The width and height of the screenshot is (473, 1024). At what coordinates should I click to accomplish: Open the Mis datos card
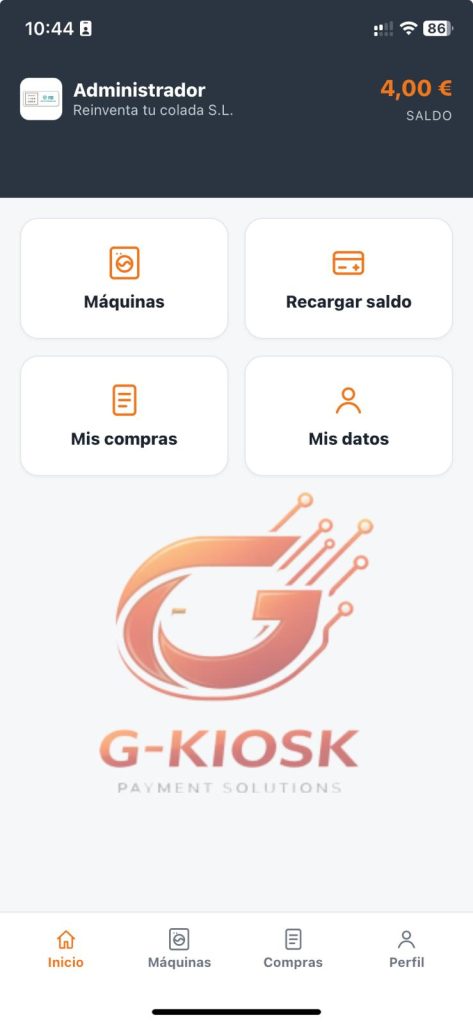pyautogui.click(x=348, y=415)
